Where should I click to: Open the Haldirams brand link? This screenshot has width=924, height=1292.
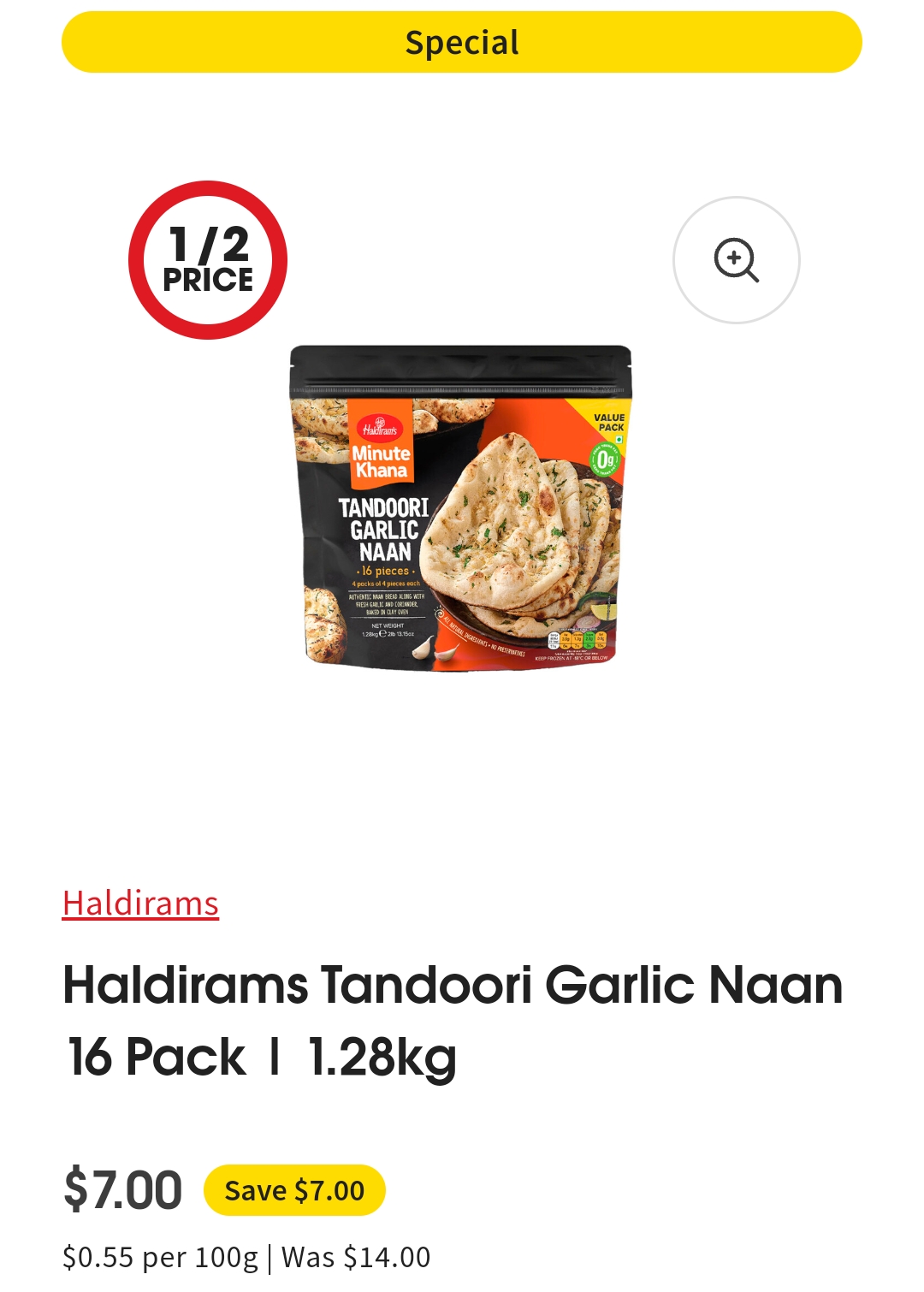tap(140, 904)
